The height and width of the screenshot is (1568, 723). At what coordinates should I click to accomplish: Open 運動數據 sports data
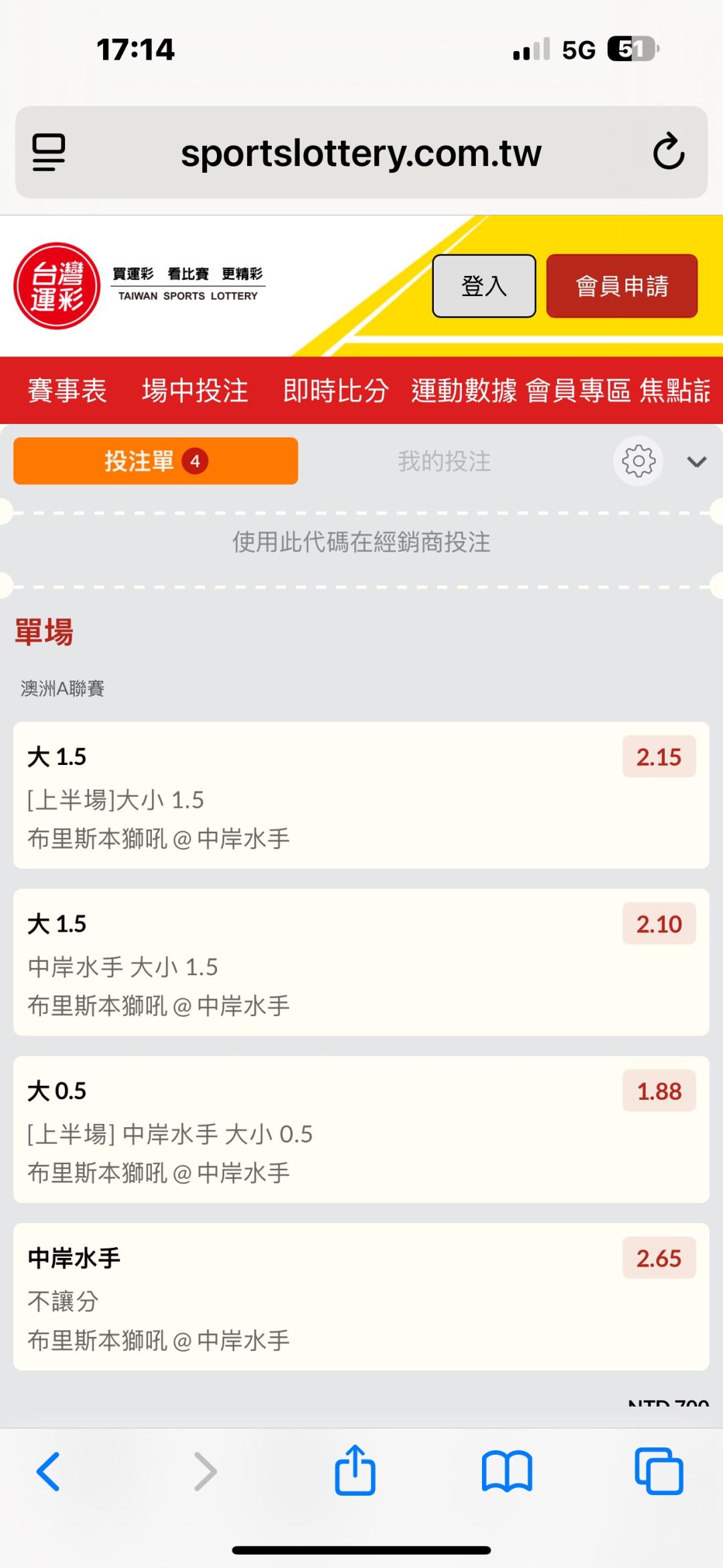(464, 390)
